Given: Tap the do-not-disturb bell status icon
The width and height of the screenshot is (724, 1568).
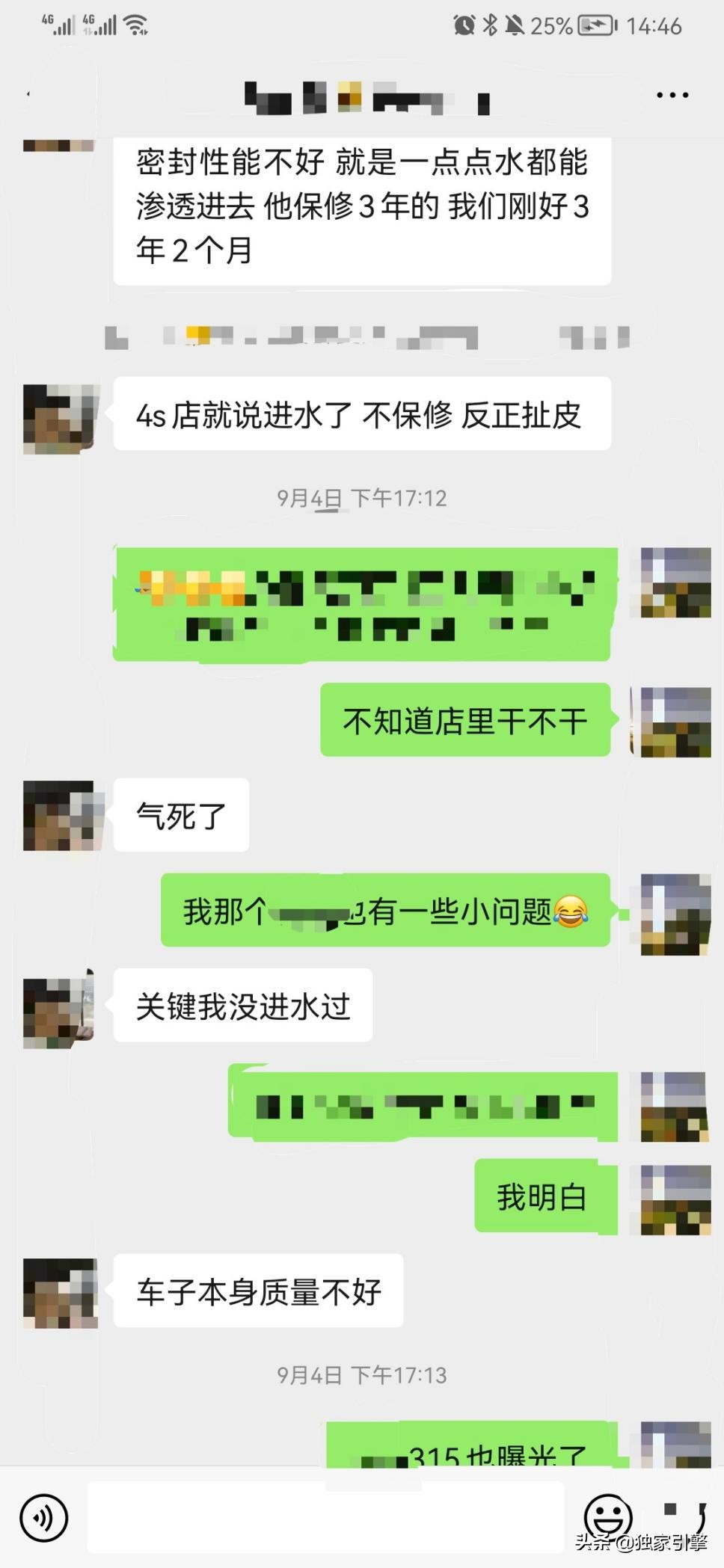Looking at the screenshot, I should click(x=515, y=24).
